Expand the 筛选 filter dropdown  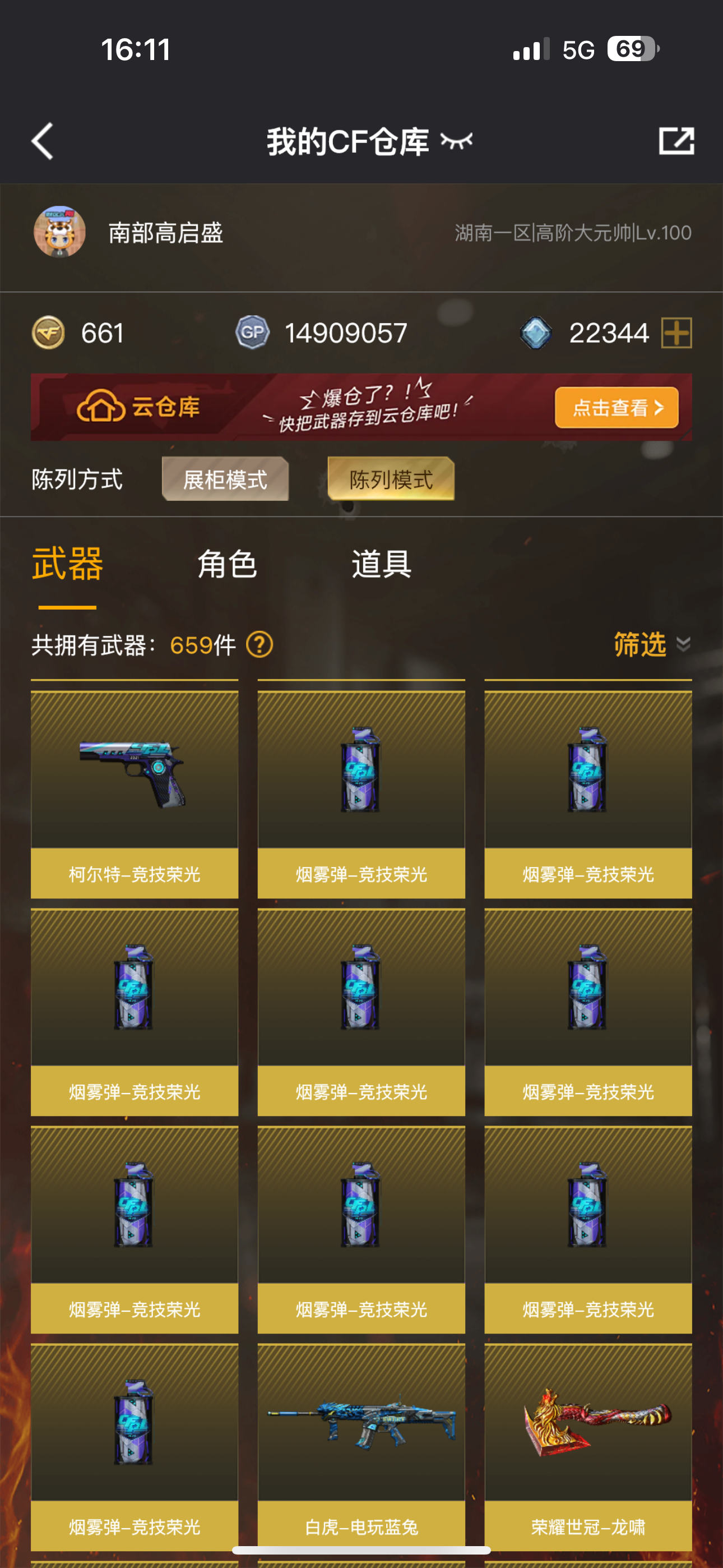pos(652,644)
